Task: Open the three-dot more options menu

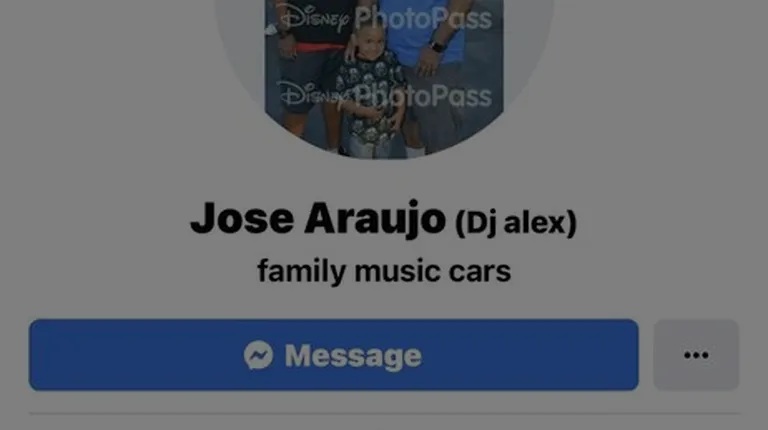Action: [696, 355]
